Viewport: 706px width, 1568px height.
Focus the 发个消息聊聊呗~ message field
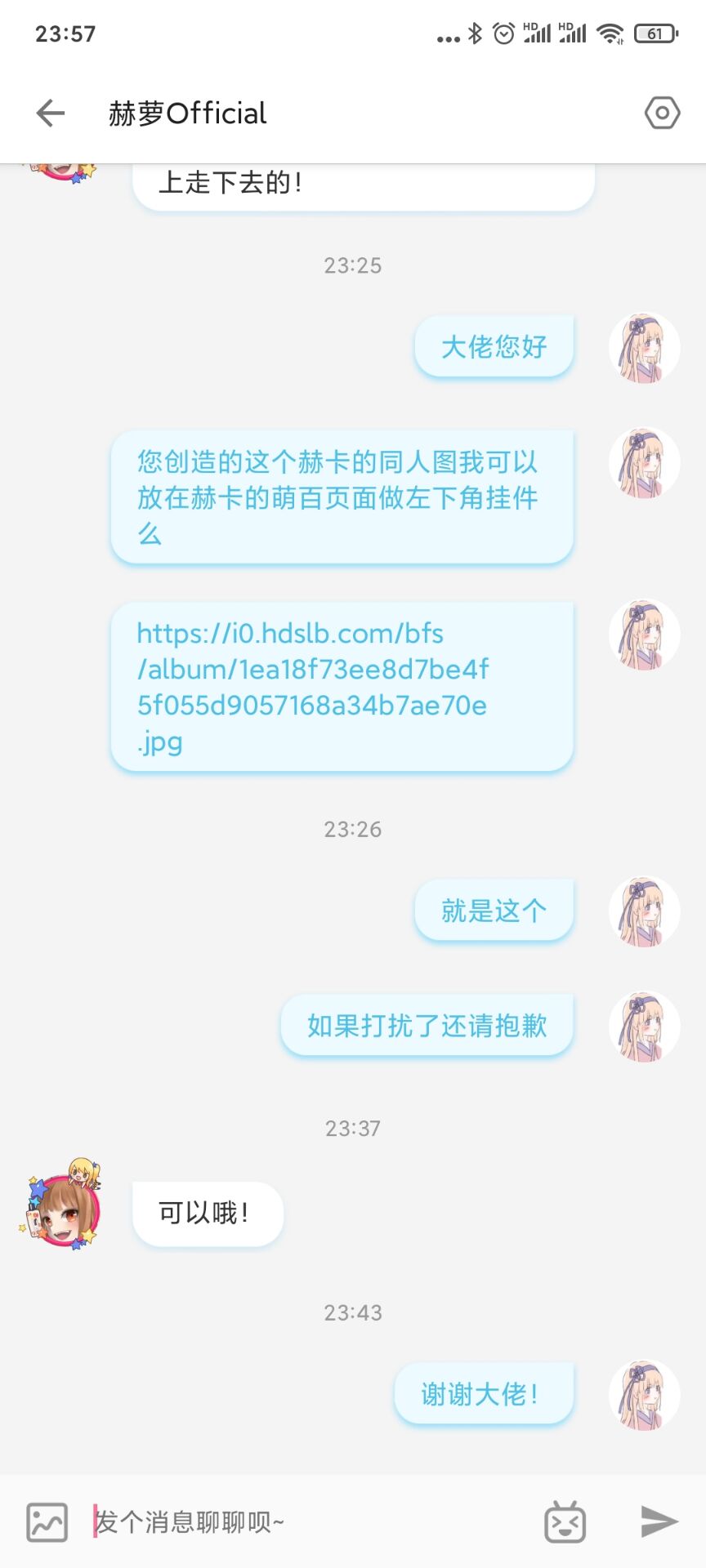311,1522
